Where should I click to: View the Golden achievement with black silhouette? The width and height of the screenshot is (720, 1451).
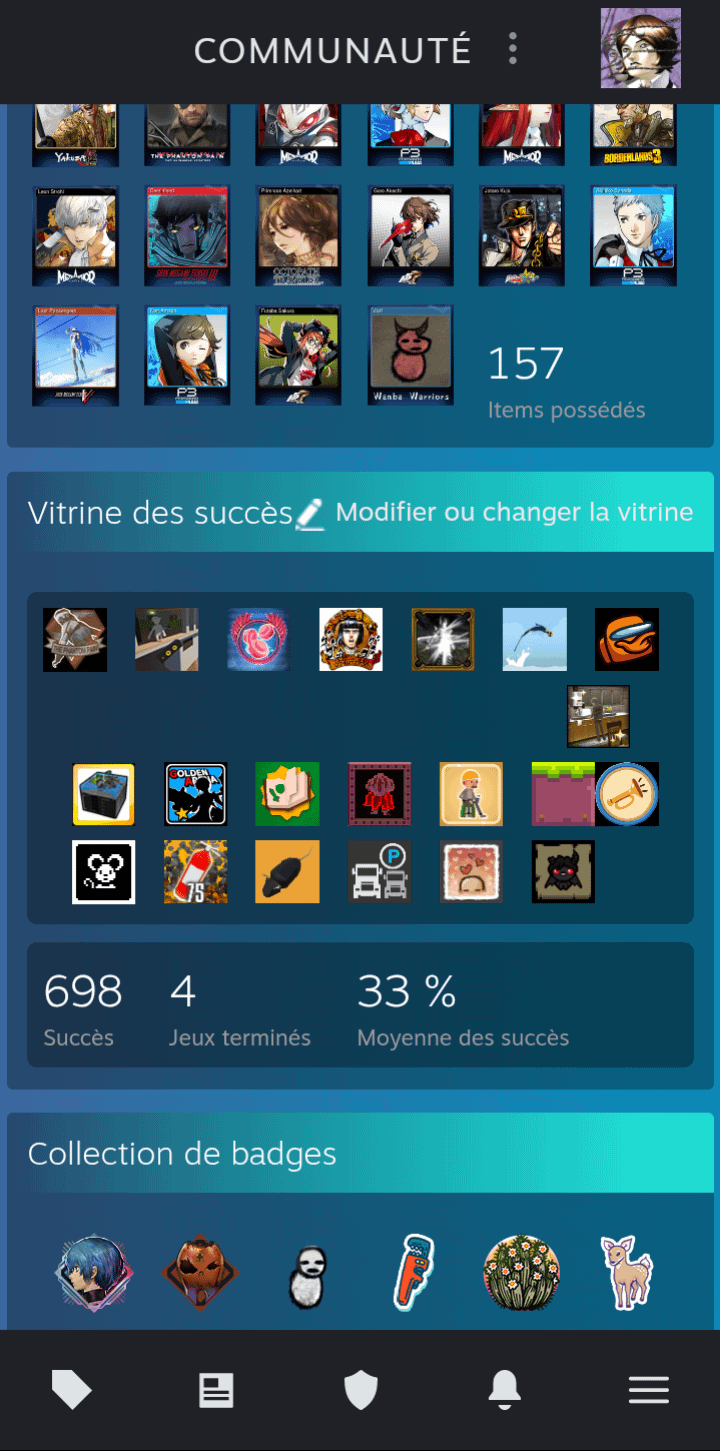[196, 794]
